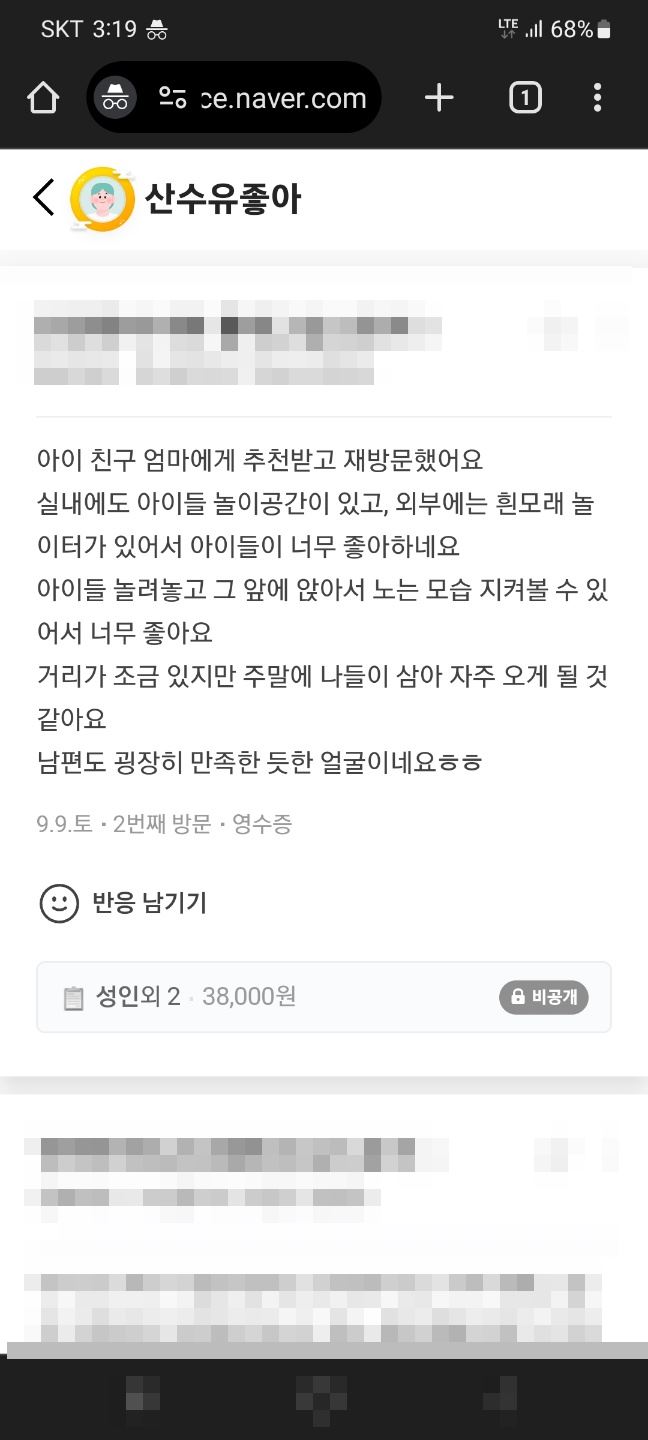
Task: View the 산수유좋아 profile picture
Action: coord(102,198)
